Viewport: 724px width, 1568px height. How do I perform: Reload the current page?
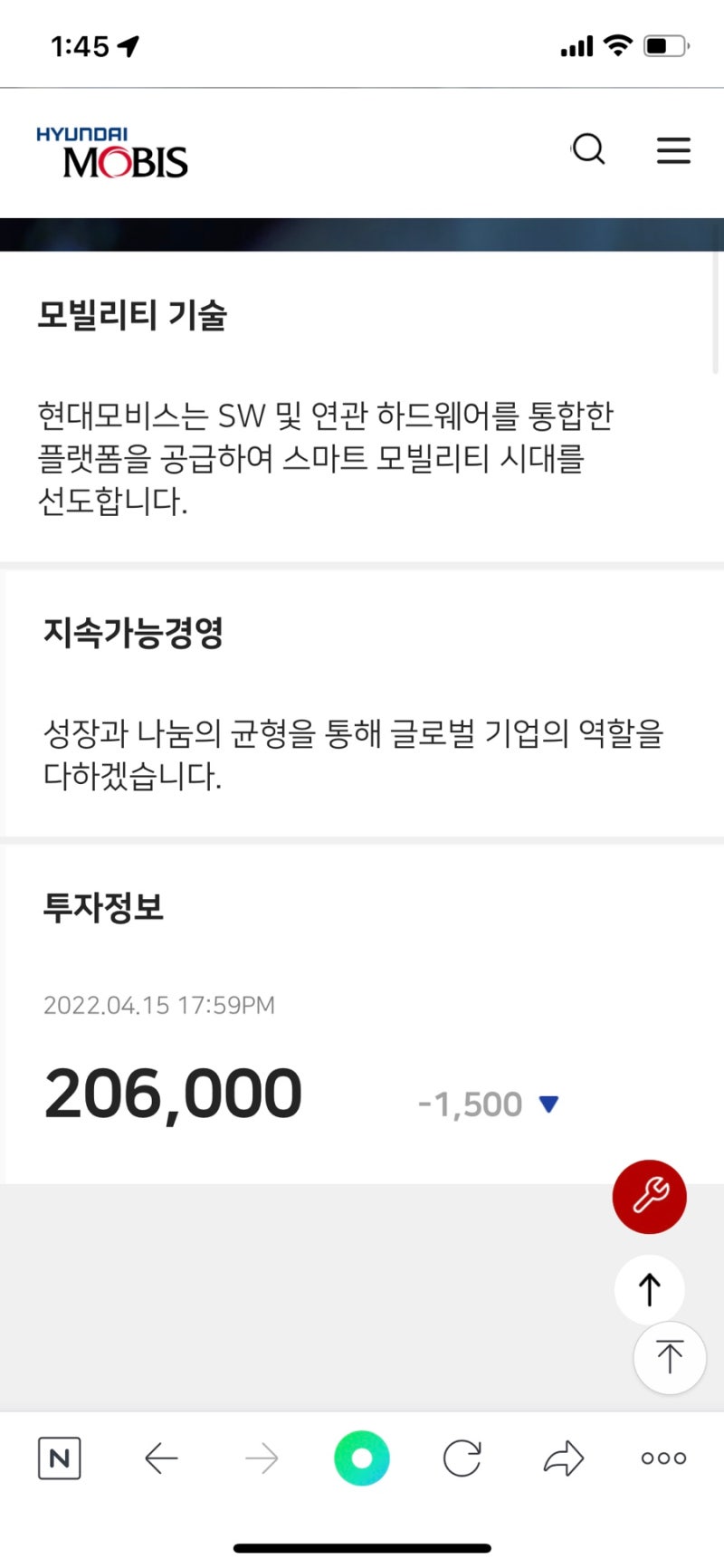(x=462, y=1458)
